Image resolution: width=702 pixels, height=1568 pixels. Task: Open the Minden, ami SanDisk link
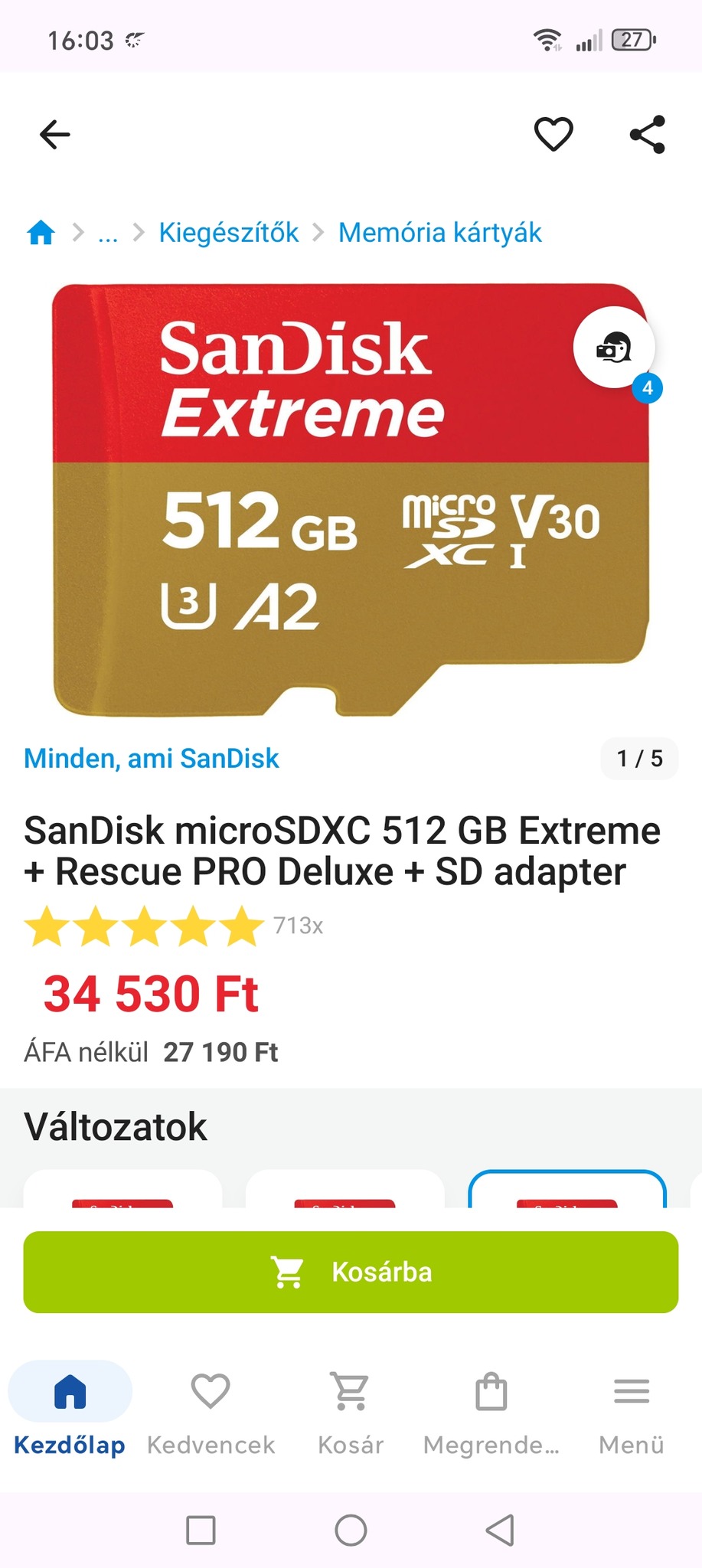(x=152, y=758)
